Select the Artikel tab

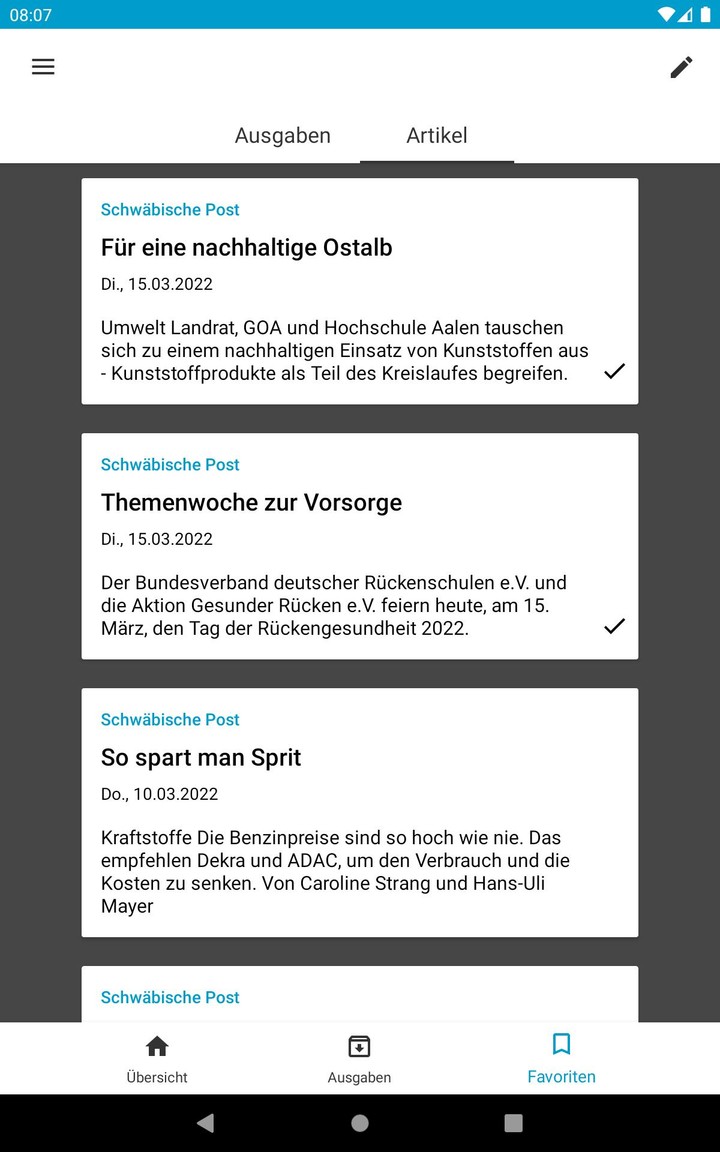click(437, 136)
